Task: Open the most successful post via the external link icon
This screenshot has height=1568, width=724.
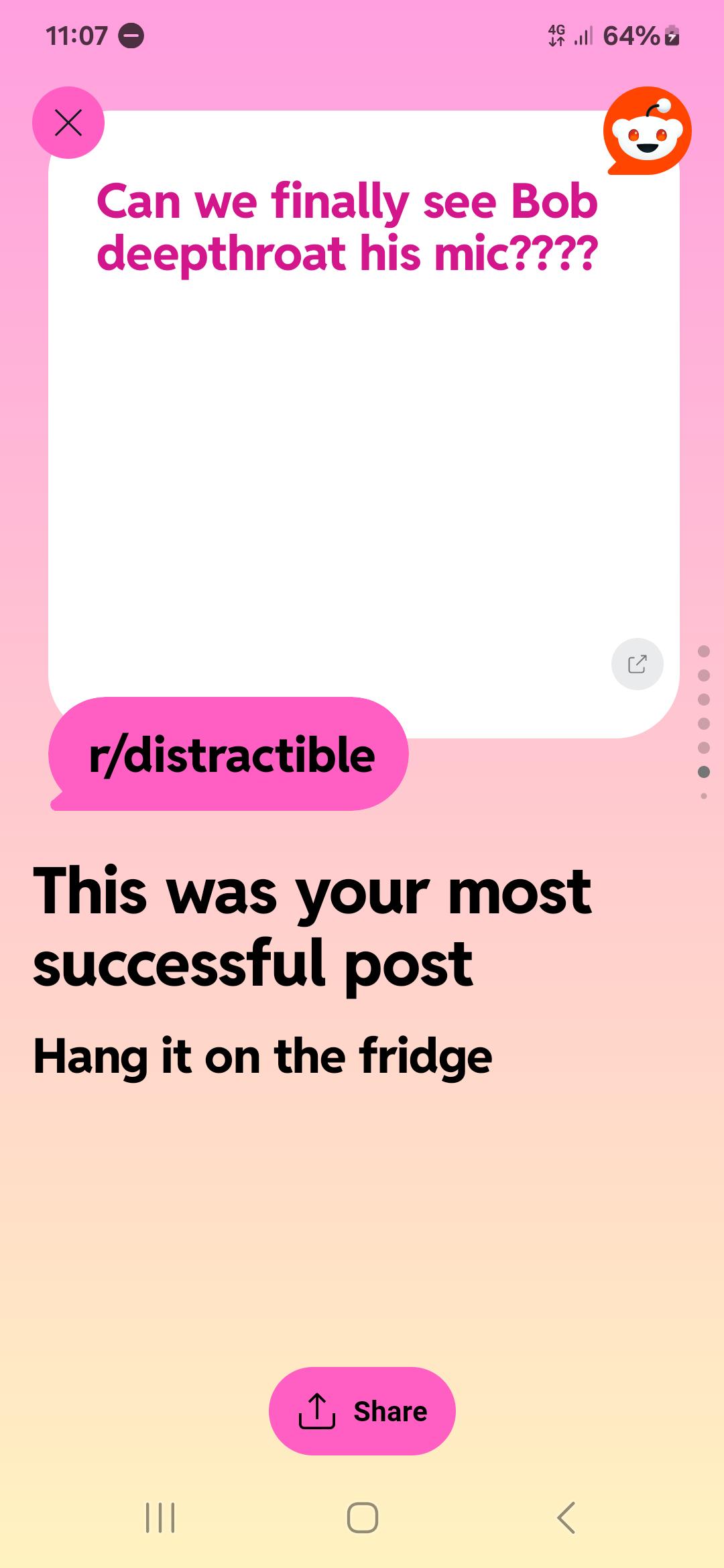Action: 637,664
